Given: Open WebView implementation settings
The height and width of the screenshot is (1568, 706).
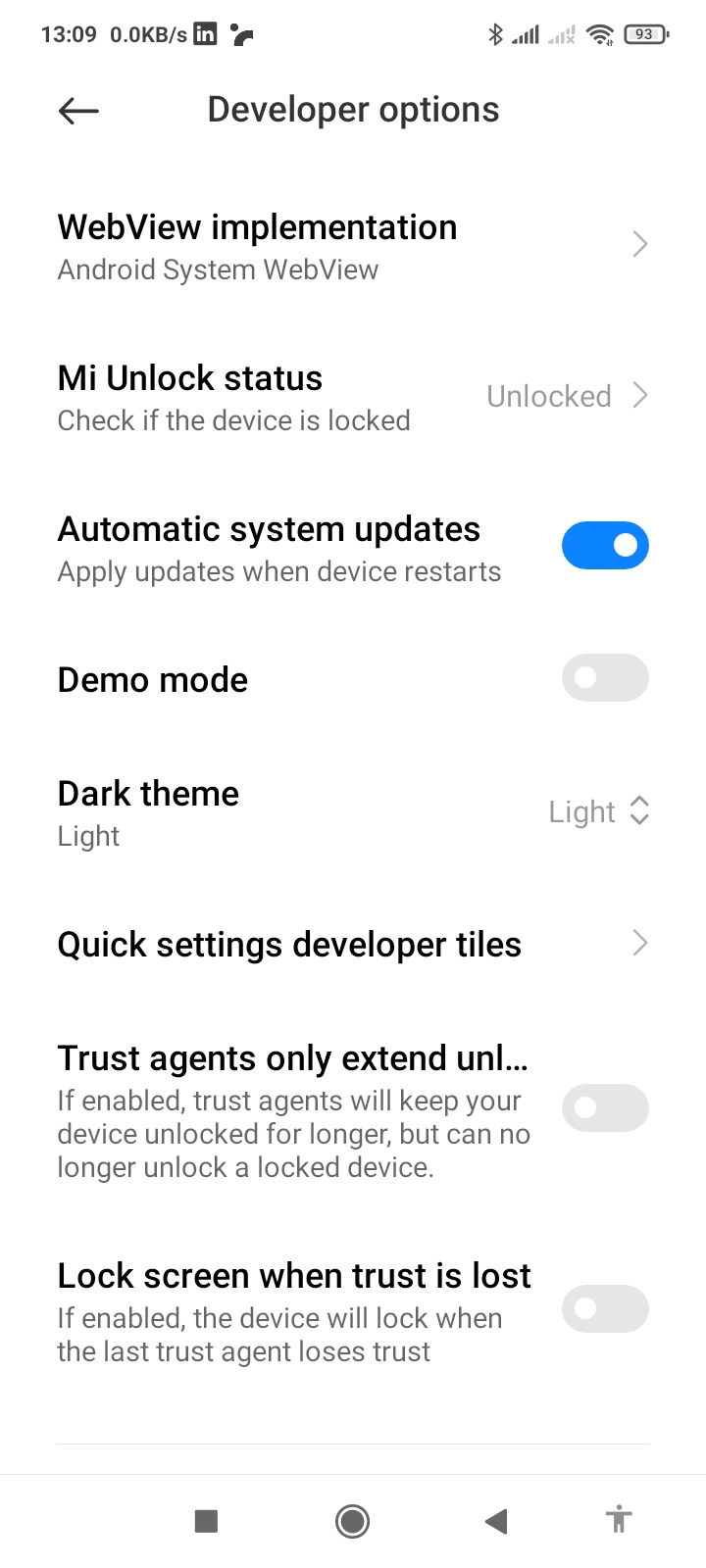Looking at the screenshot, I should coord(353,246).
